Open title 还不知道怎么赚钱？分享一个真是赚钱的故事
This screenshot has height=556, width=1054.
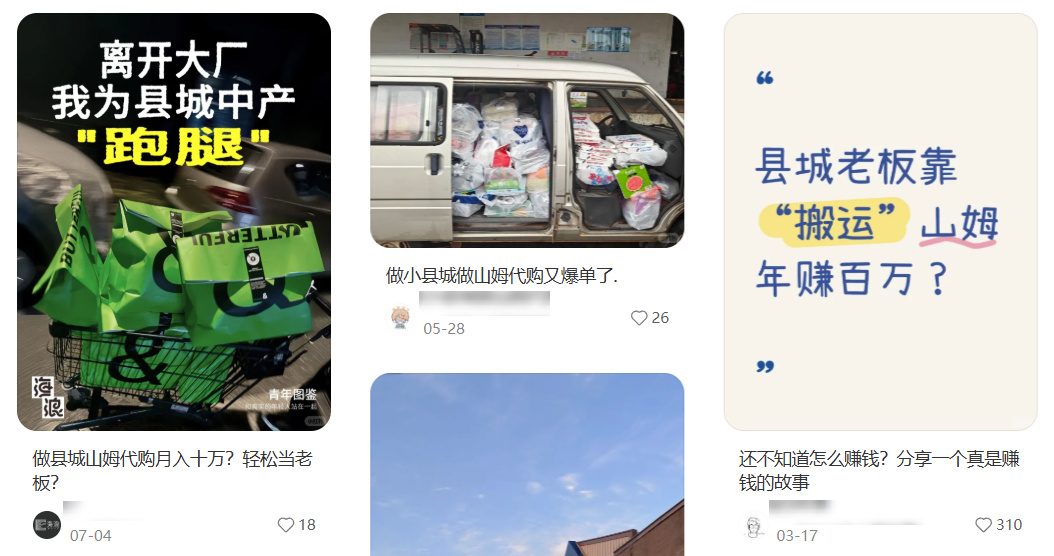pyautogui.click(x=879, y=471)
